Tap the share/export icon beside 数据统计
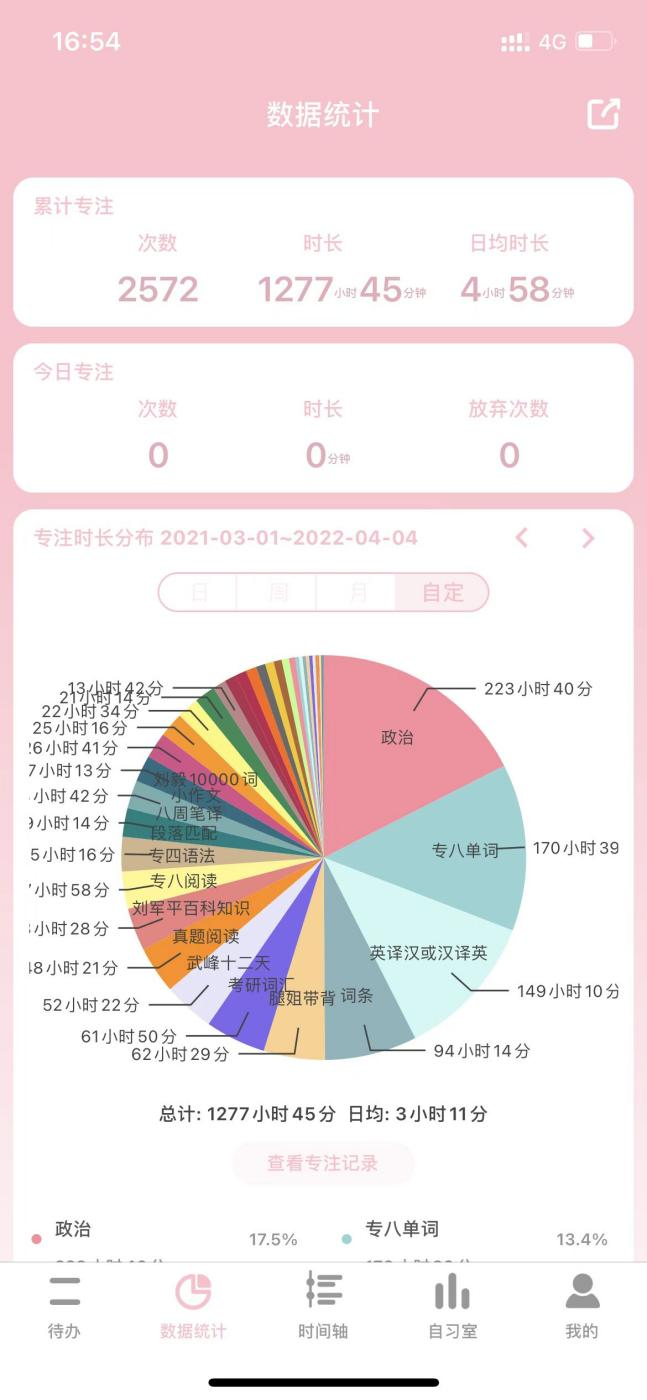The width and height of the screenshot is (647, 1400). 603,114
